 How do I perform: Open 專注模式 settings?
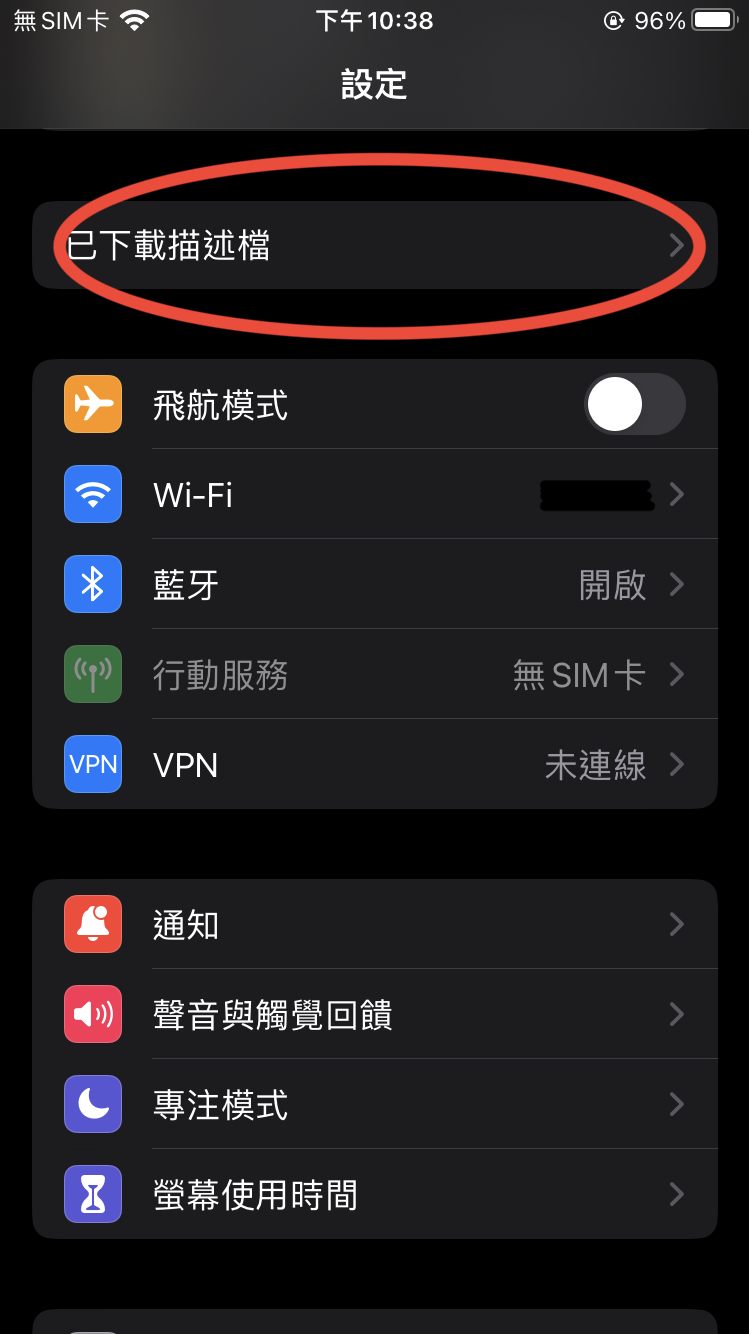(x=374, y=1105)
